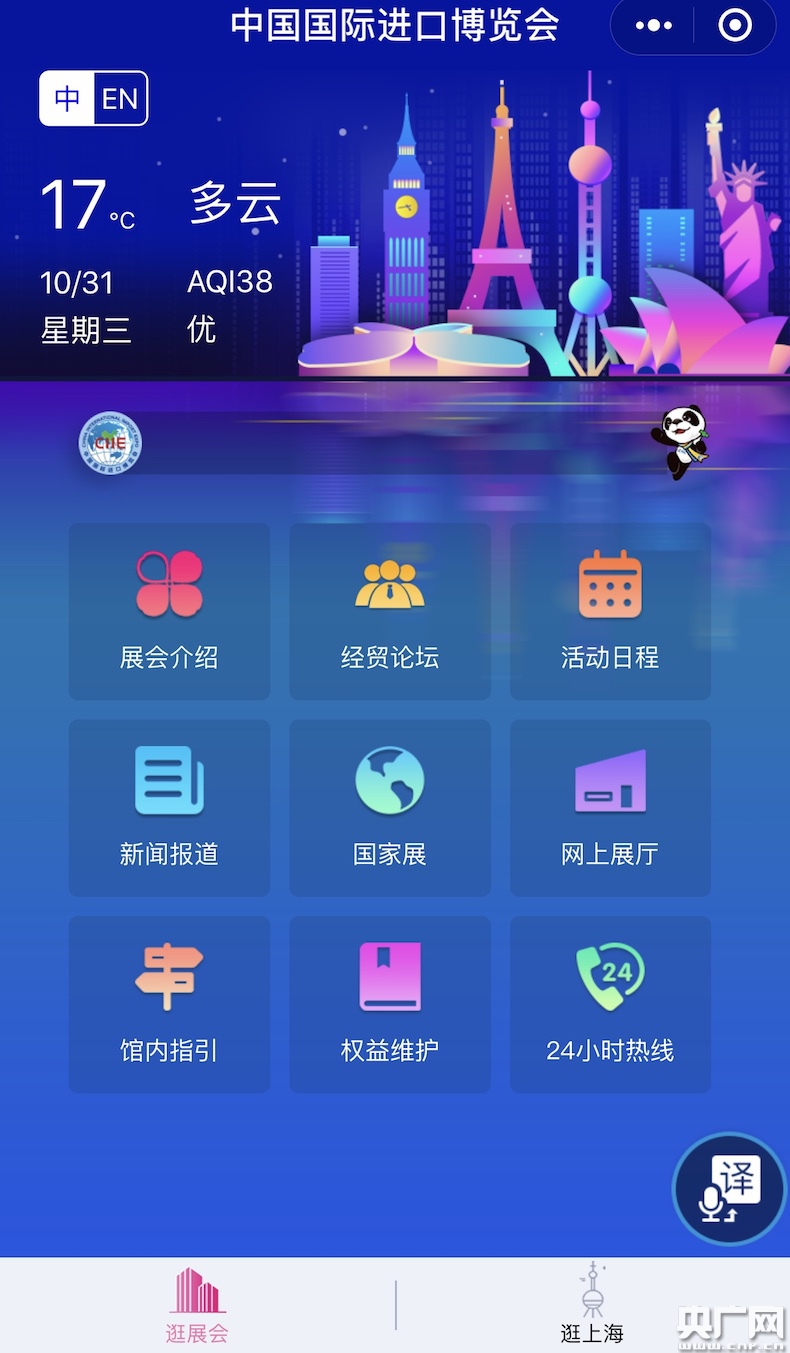Image resolution: width=790 pixels, height=1353 pixels.
Task: Open 新闻报道 news tile
Action: click(x=169, y=807)
